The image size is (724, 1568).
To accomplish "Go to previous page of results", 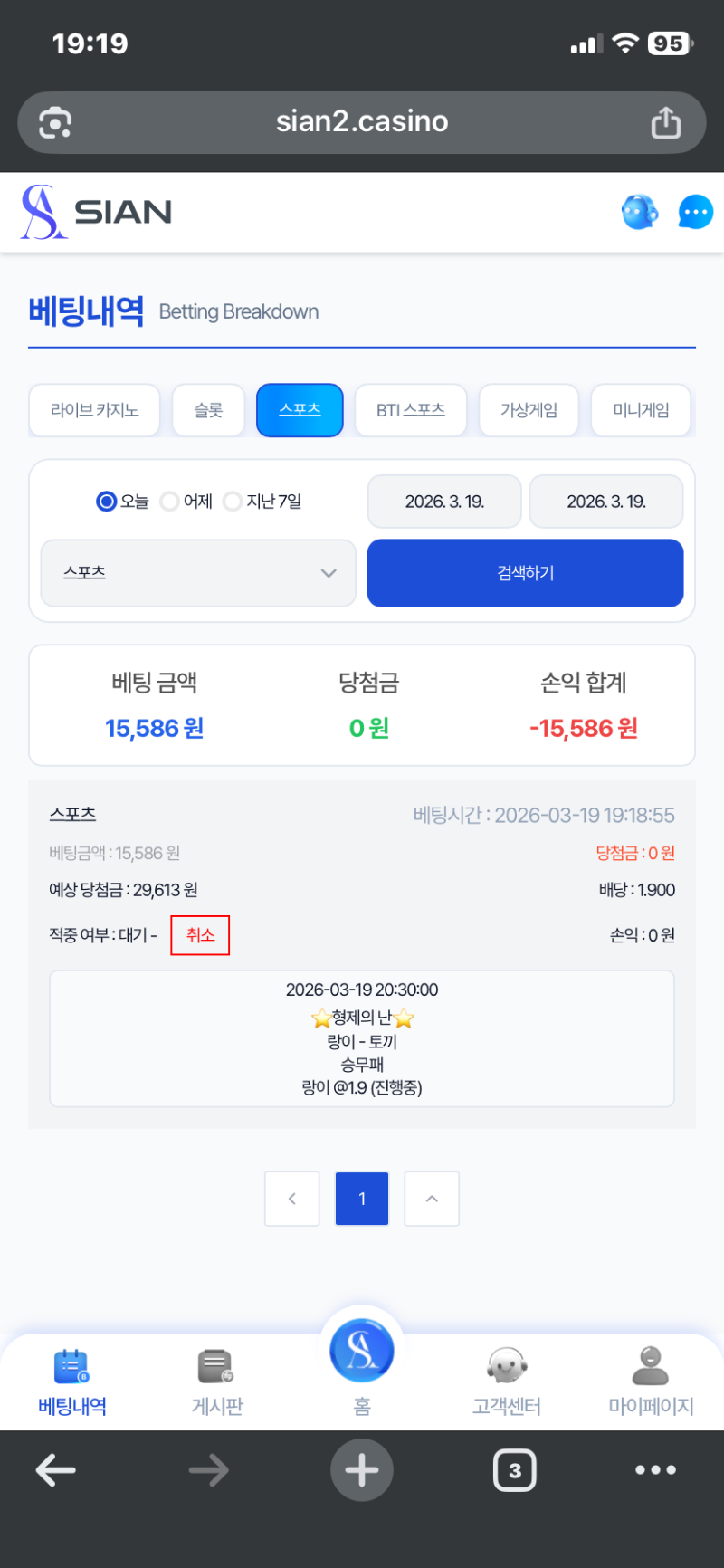I will [x=291, y=1199].
